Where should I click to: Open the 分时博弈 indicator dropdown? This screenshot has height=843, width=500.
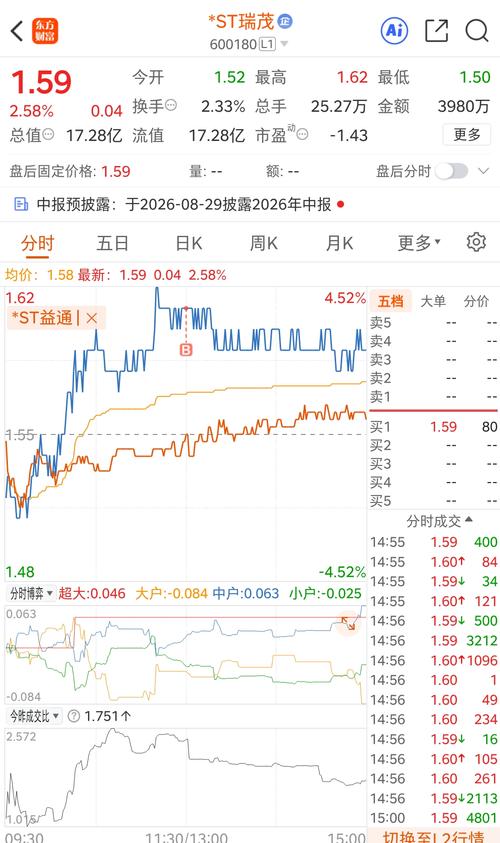[31, 594]
